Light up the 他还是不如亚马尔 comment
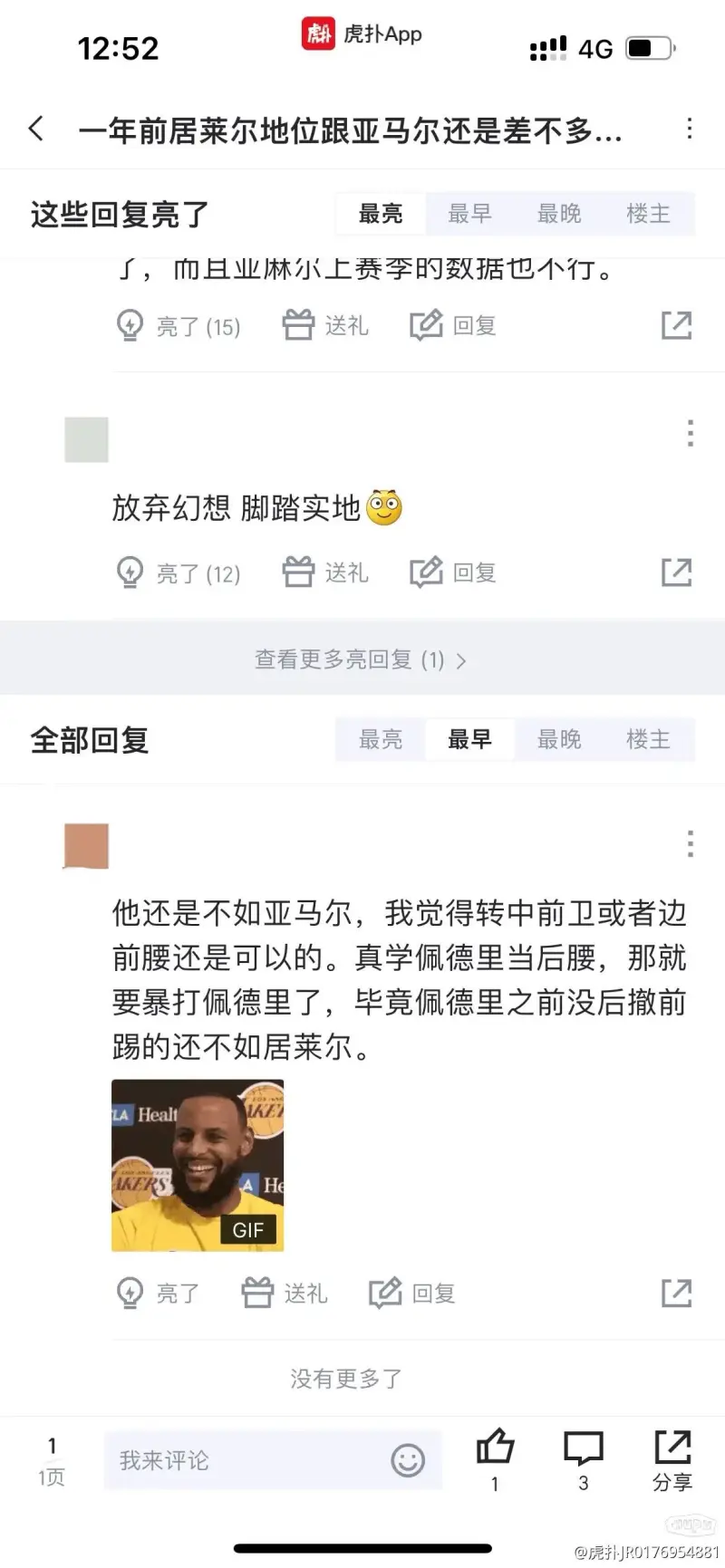Screen dimensions: 725x1568 pyautogui.click(x=159, y=1294)
